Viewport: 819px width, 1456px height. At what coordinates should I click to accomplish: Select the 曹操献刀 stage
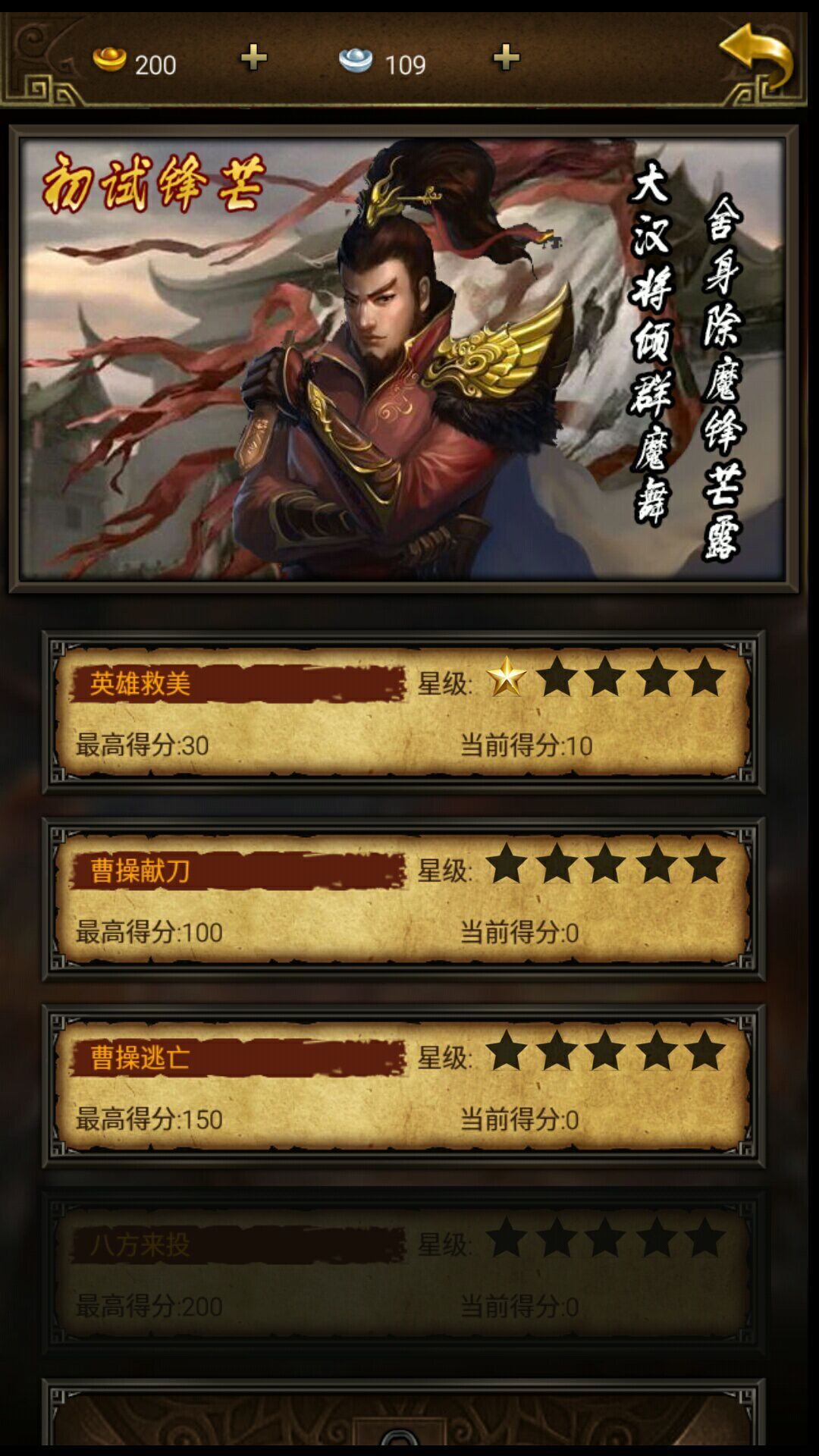point(403,899)
